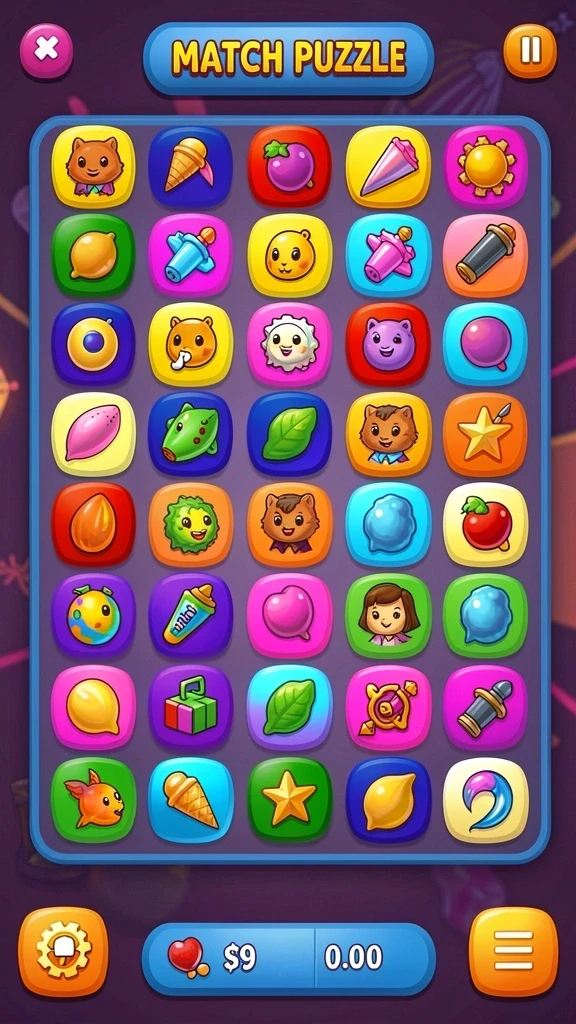The image size is (576, 1024).
Task: Pick the green crocodile tile
Action: (x=191, y=434)
